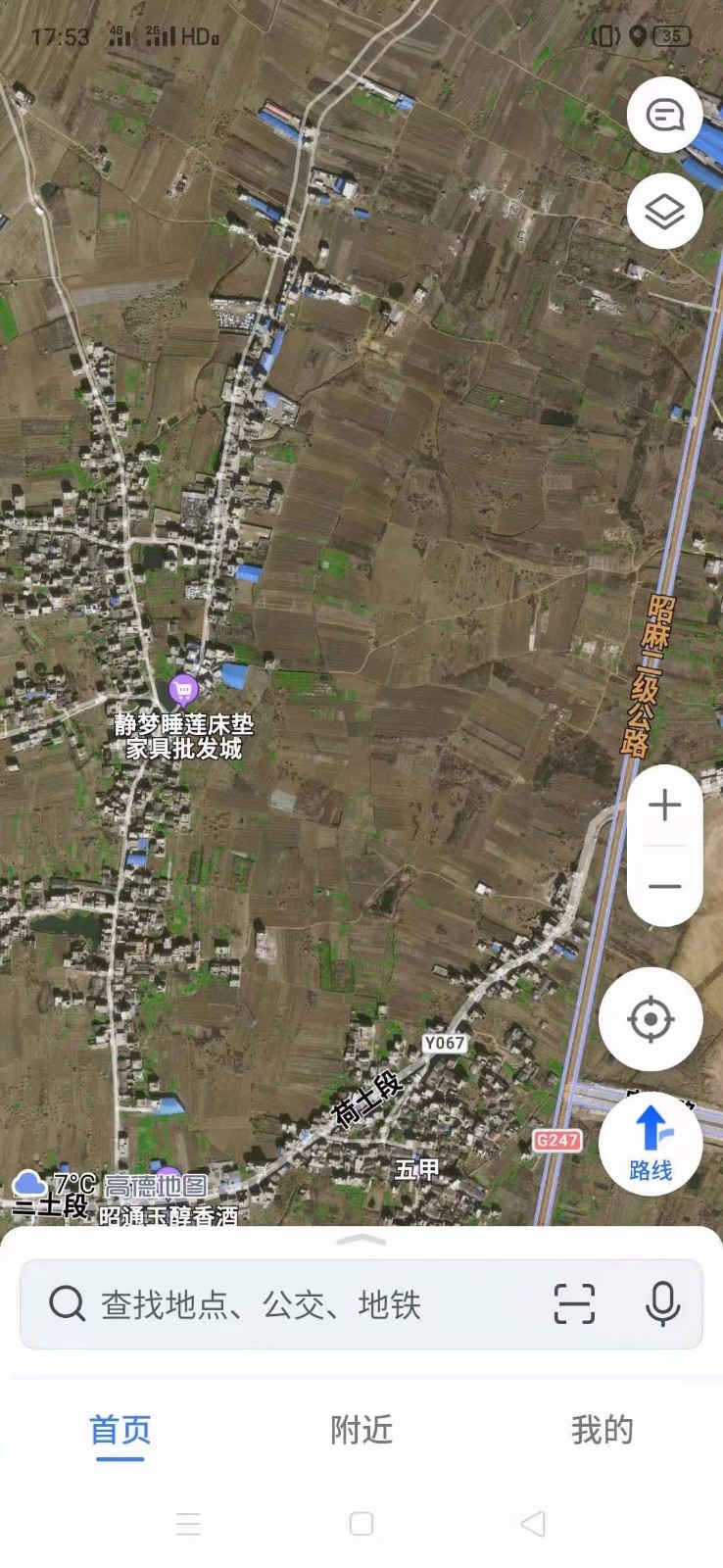Switch to the 我的 tab
Screen dimensions: 723x1568
pos(602,1431)
